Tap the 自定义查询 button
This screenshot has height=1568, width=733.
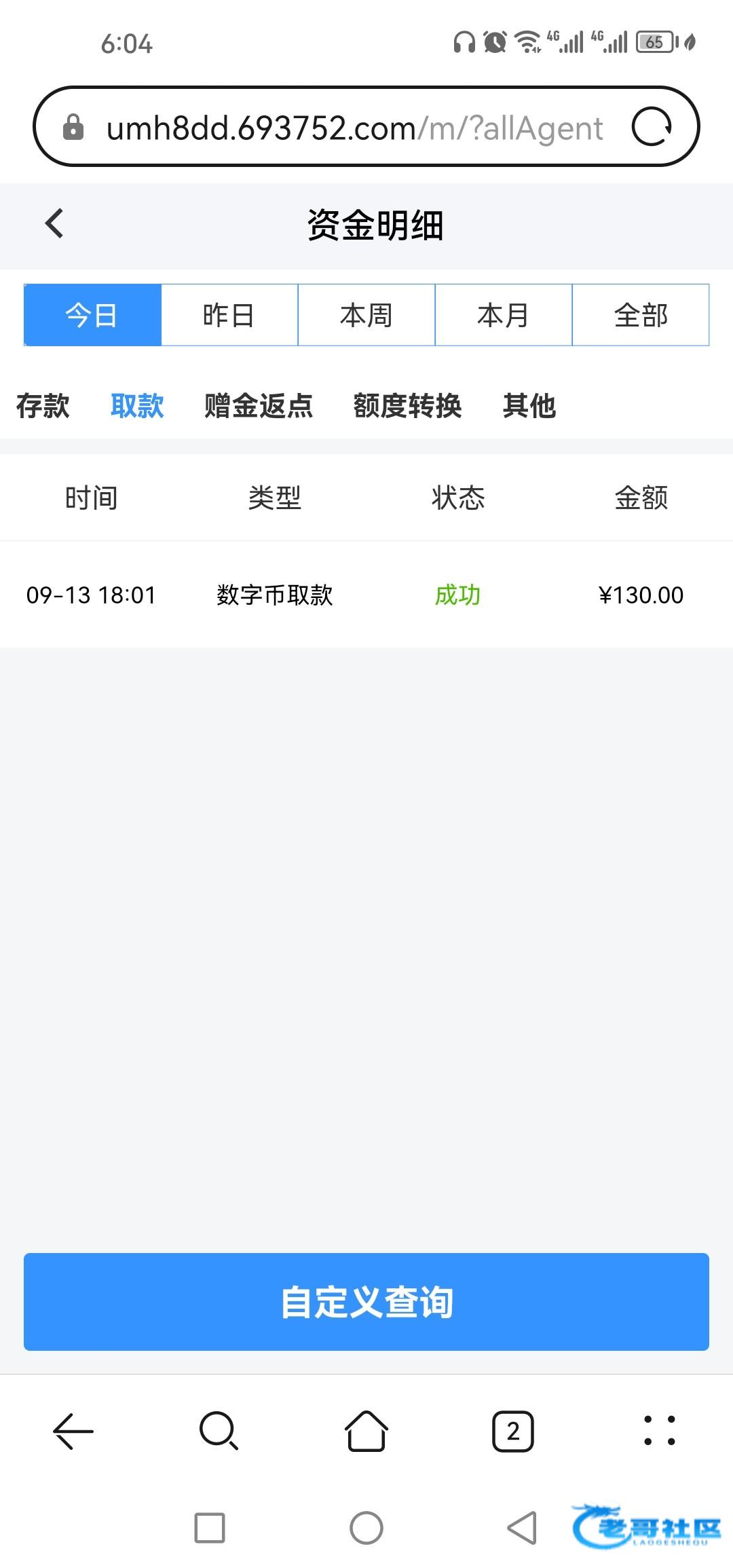(366, 1301)
